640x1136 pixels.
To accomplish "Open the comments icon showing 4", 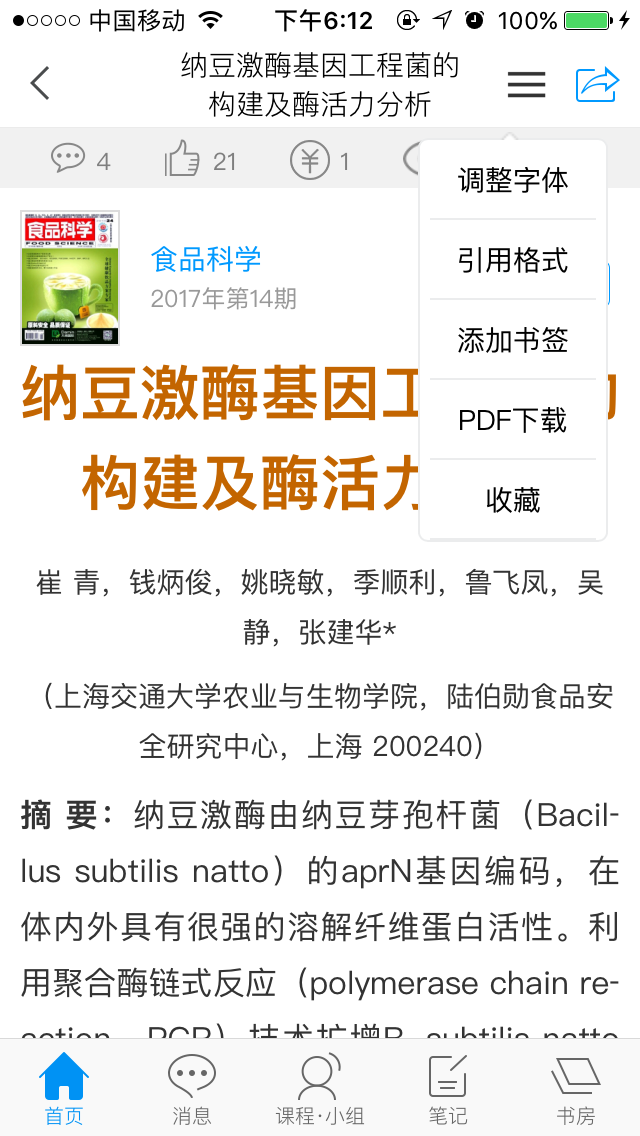I will [69, 159].
